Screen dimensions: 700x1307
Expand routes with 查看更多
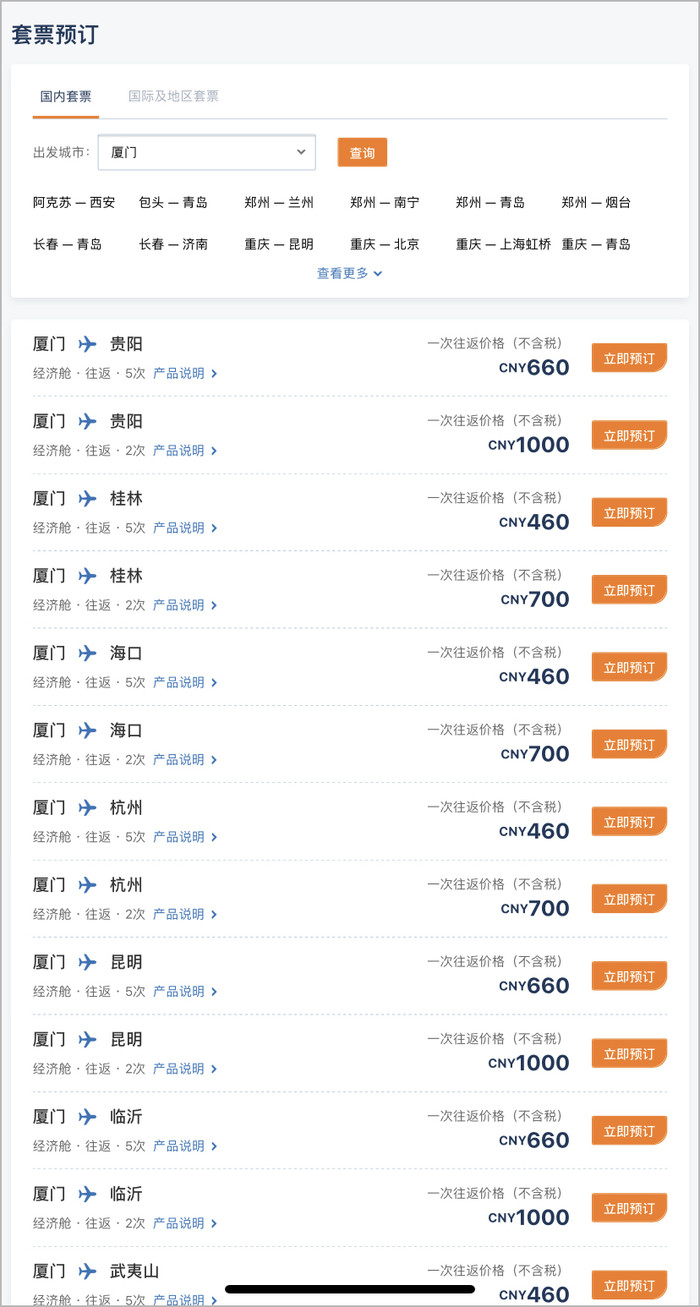[x=349, y=273]
